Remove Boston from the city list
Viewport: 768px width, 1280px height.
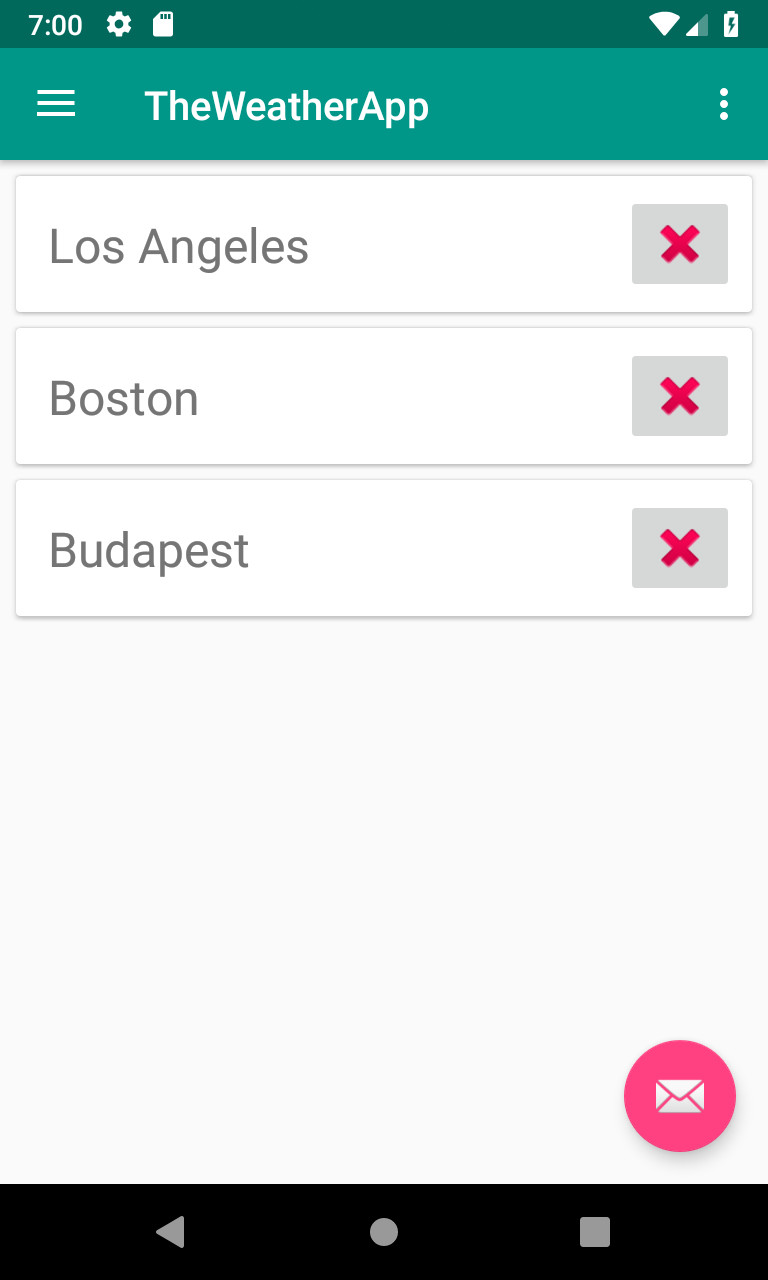coord(679,395)
